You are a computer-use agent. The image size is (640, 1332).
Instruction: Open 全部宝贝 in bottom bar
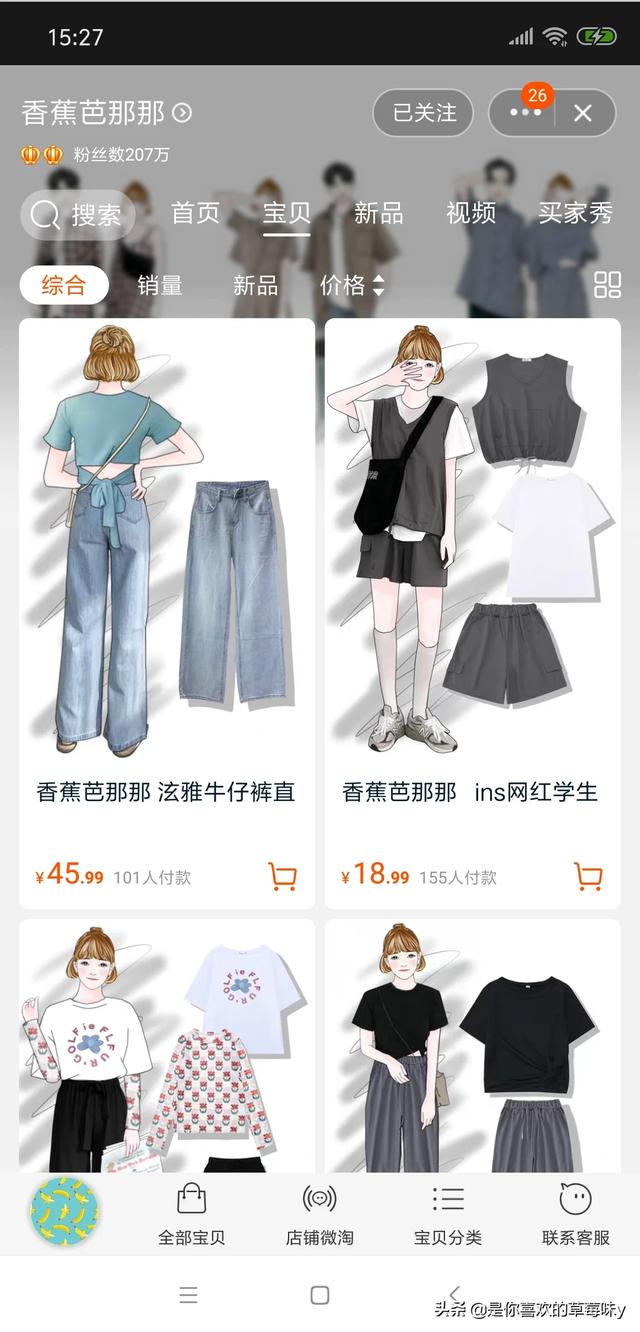tap(191, 1214)
